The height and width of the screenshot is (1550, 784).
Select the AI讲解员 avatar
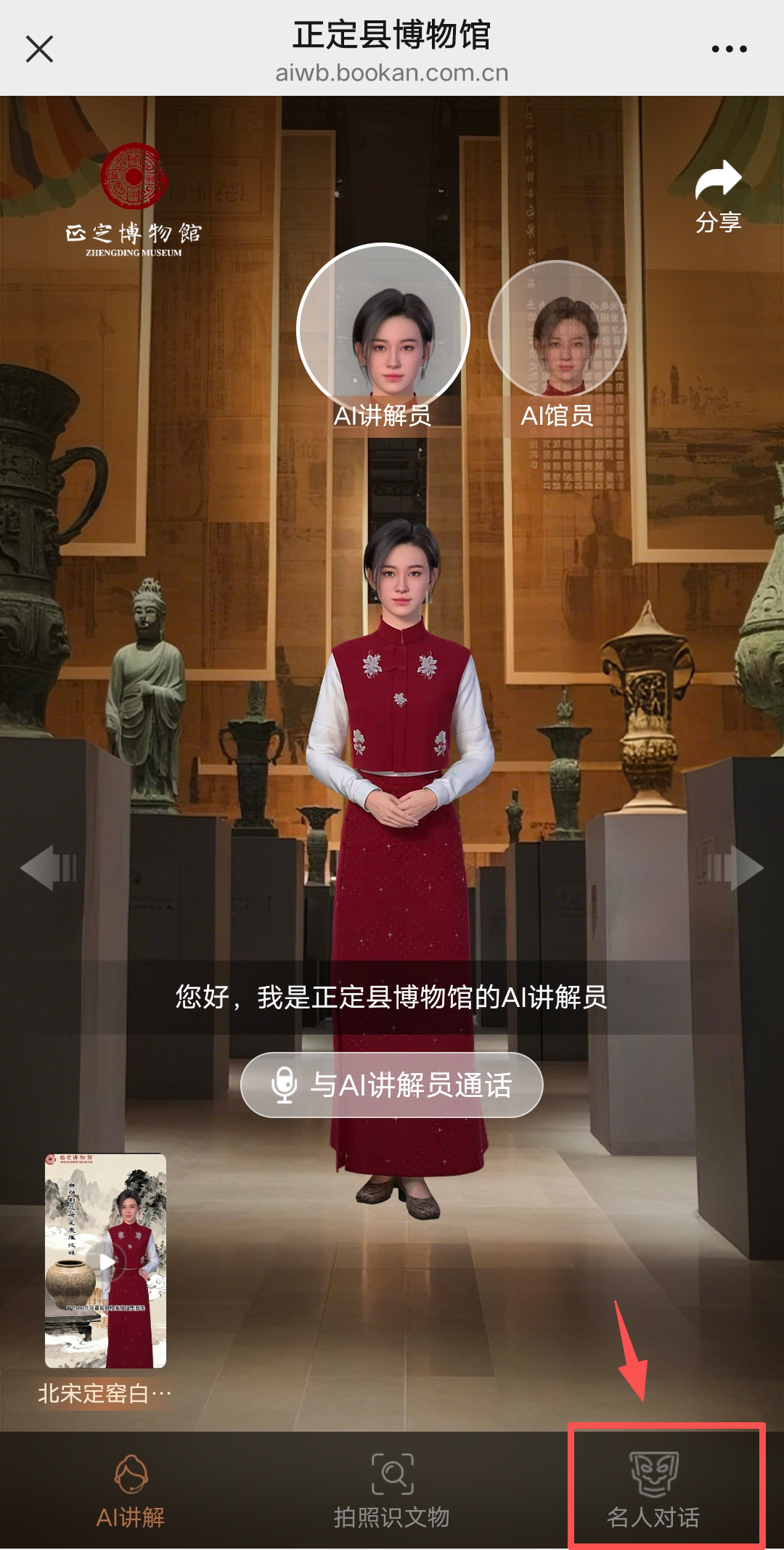click(383, 330)
